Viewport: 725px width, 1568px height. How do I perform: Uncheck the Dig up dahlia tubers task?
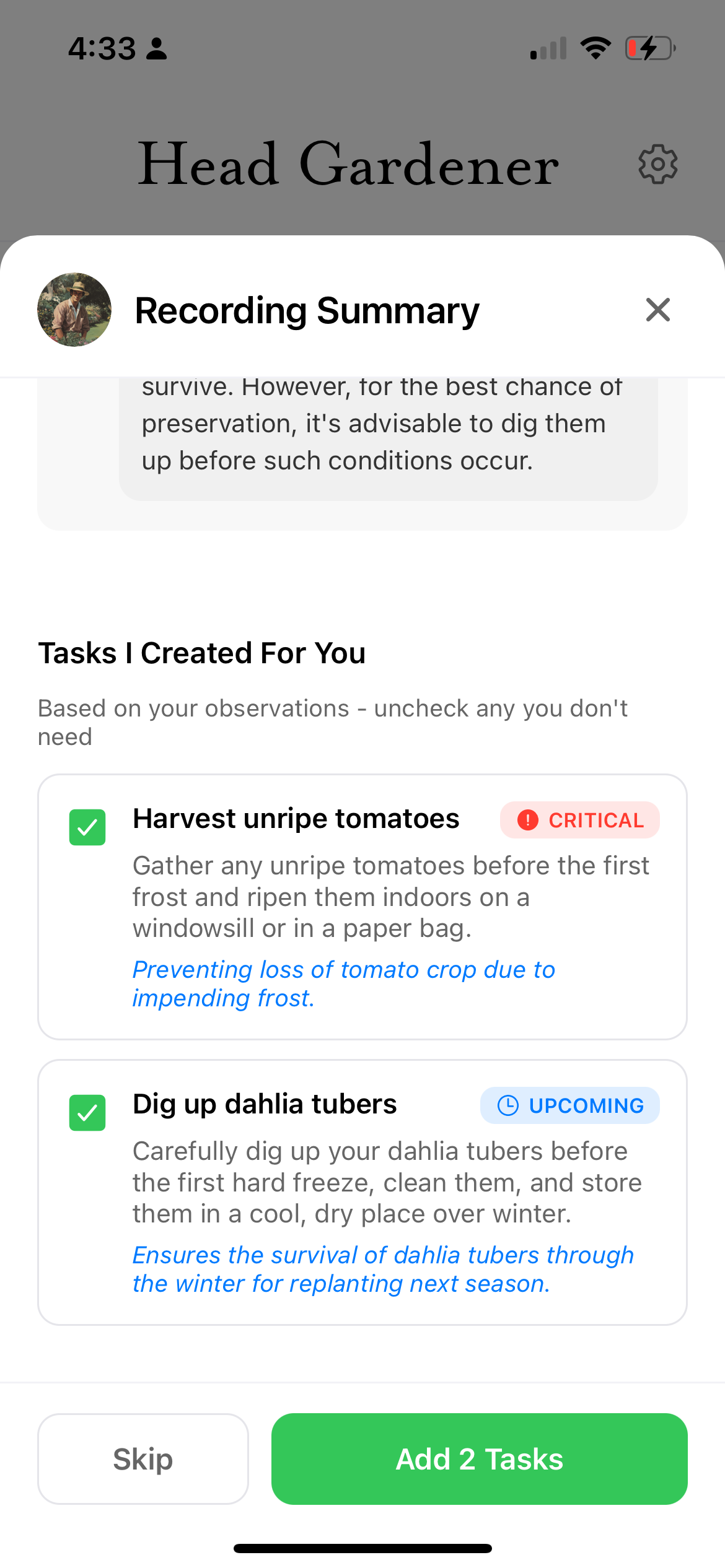(87, 1113)
